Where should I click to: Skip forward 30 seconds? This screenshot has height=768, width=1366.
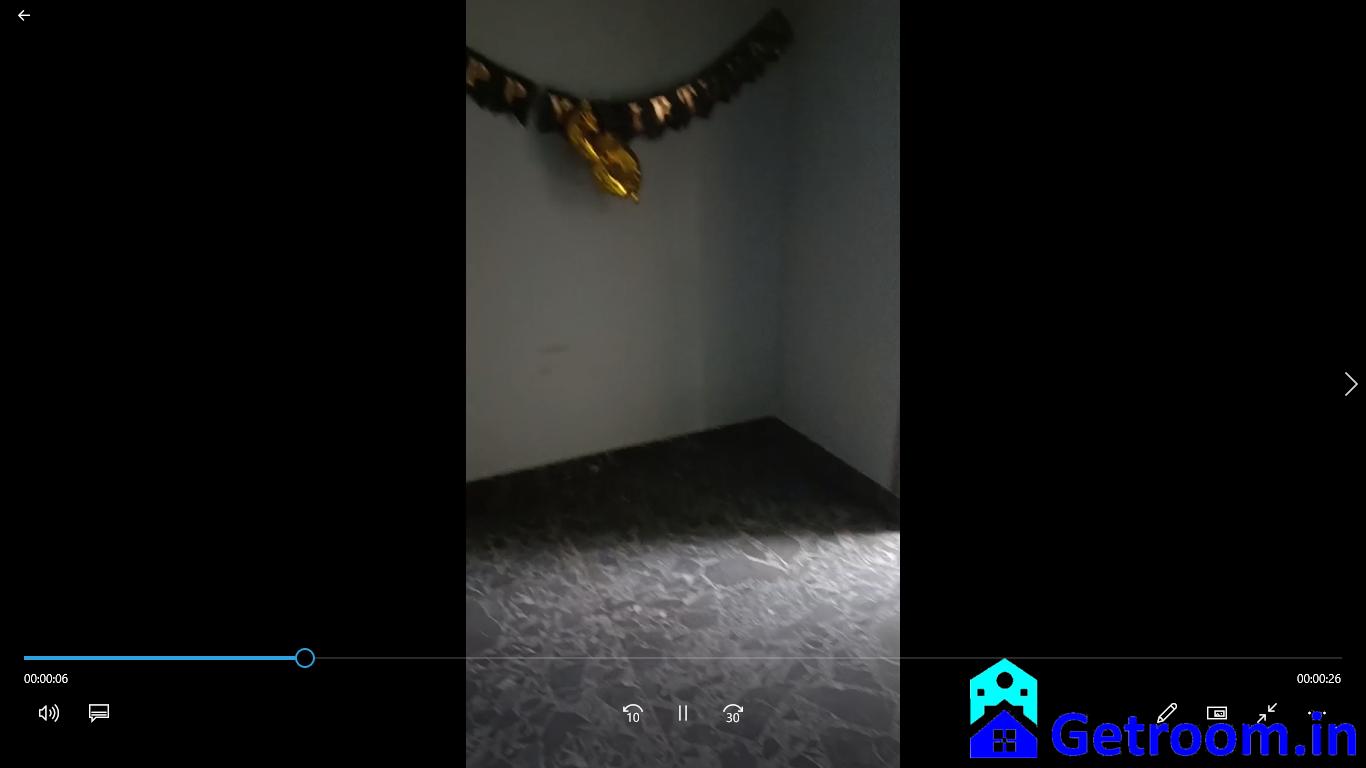733,713
